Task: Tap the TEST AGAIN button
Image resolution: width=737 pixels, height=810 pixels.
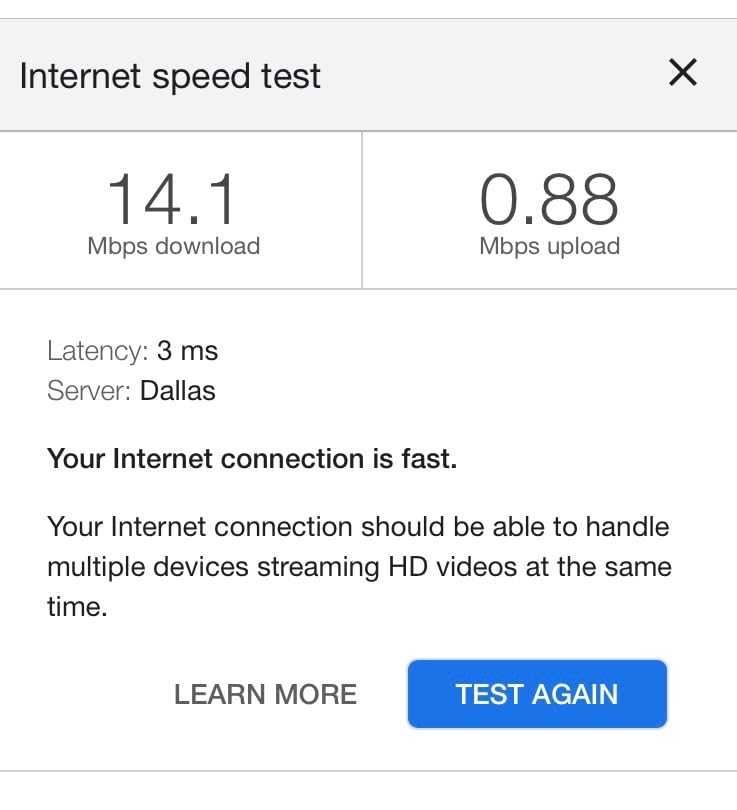Action: 537,694
